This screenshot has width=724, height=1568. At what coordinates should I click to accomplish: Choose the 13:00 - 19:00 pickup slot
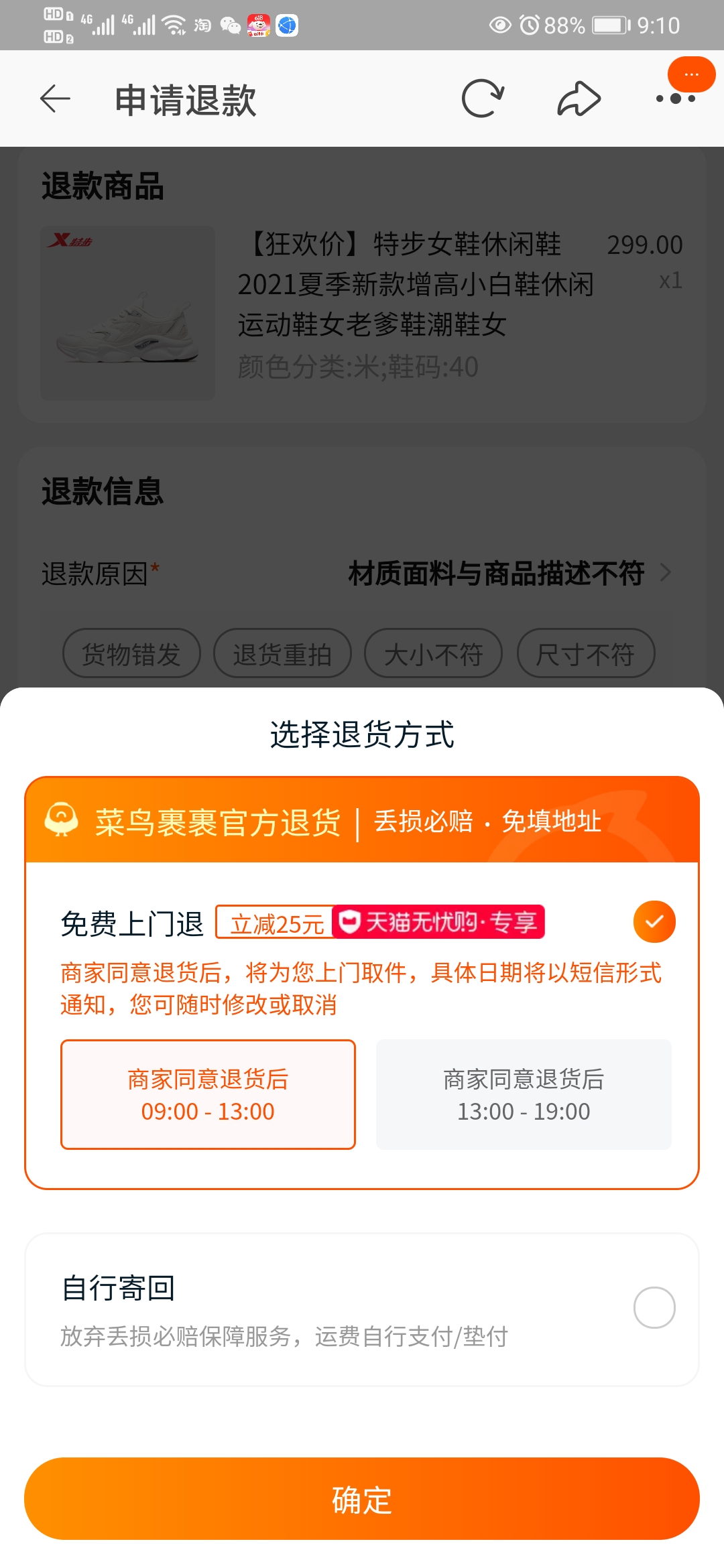(523, 1094)
